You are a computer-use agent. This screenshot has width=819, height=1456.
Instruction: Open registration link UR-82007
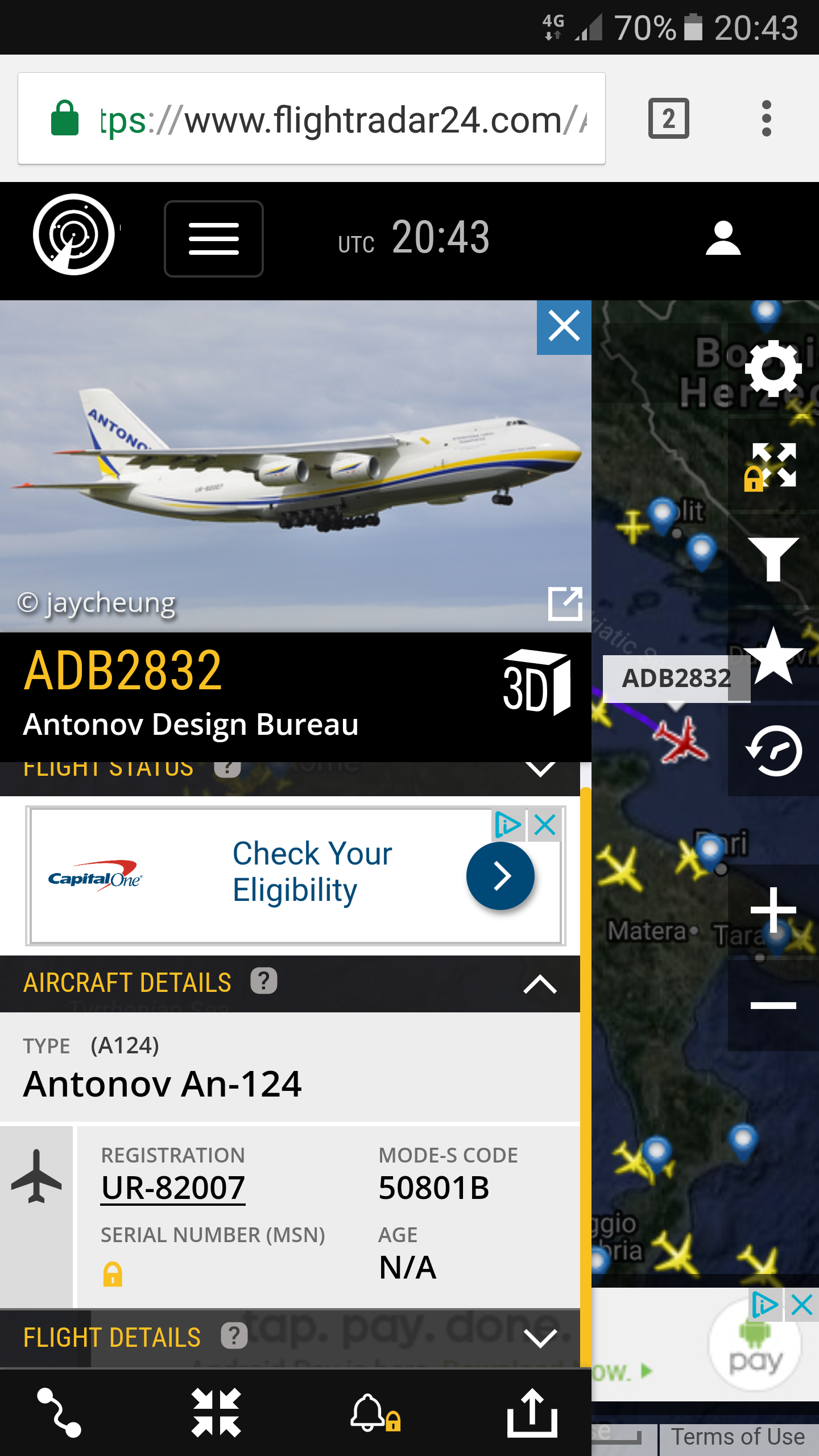173,1188
